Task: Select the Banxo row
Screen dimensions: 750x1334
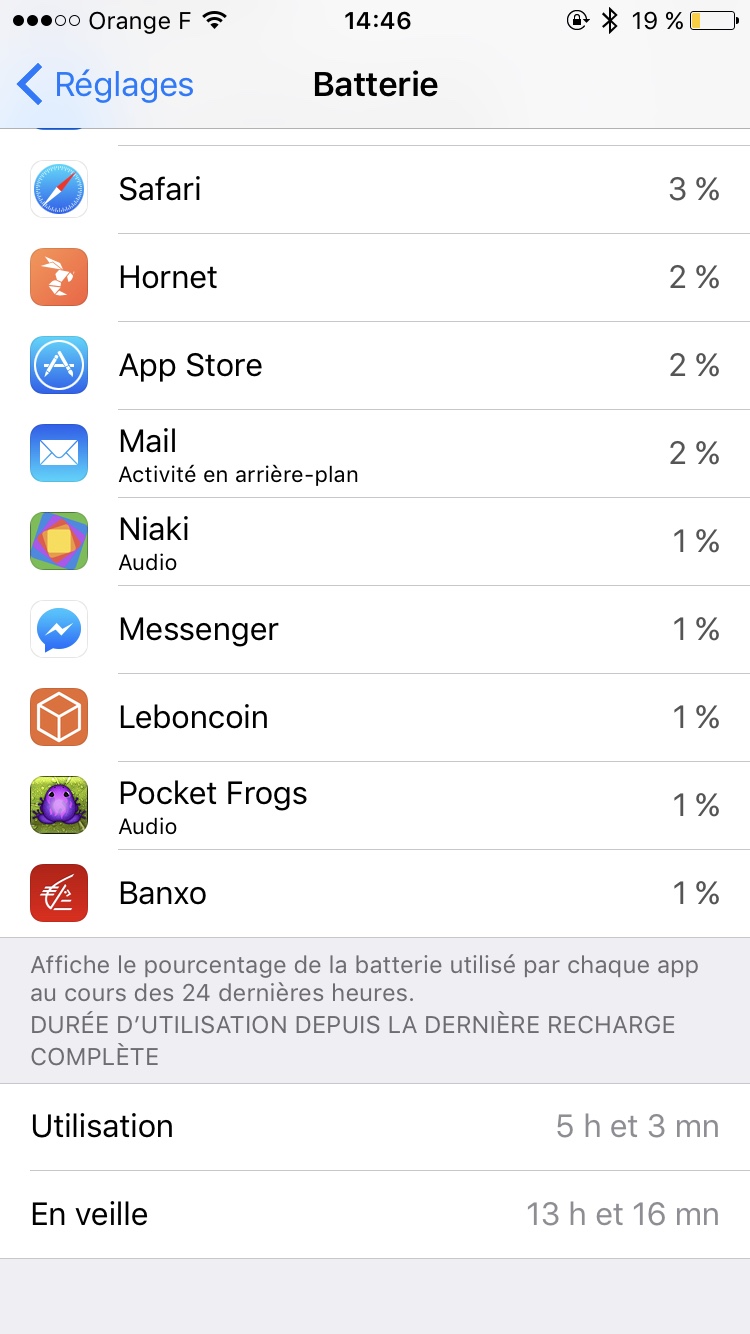Action: coord(375,893)
